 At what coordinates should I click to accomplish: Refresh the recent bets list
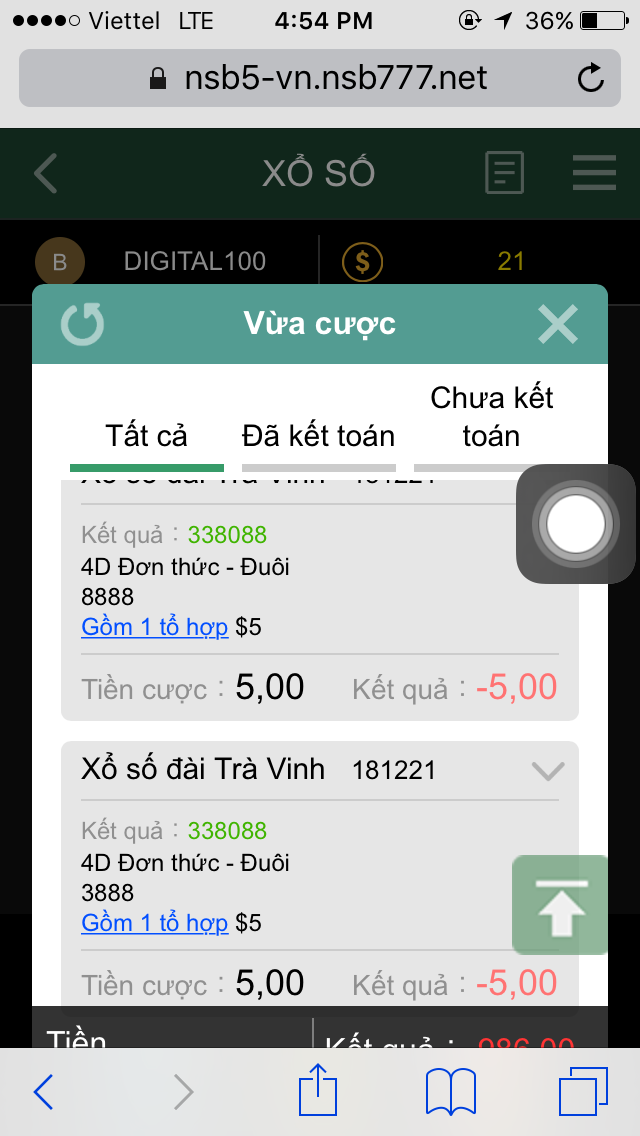pyautogui.click(x=82, y=325)
